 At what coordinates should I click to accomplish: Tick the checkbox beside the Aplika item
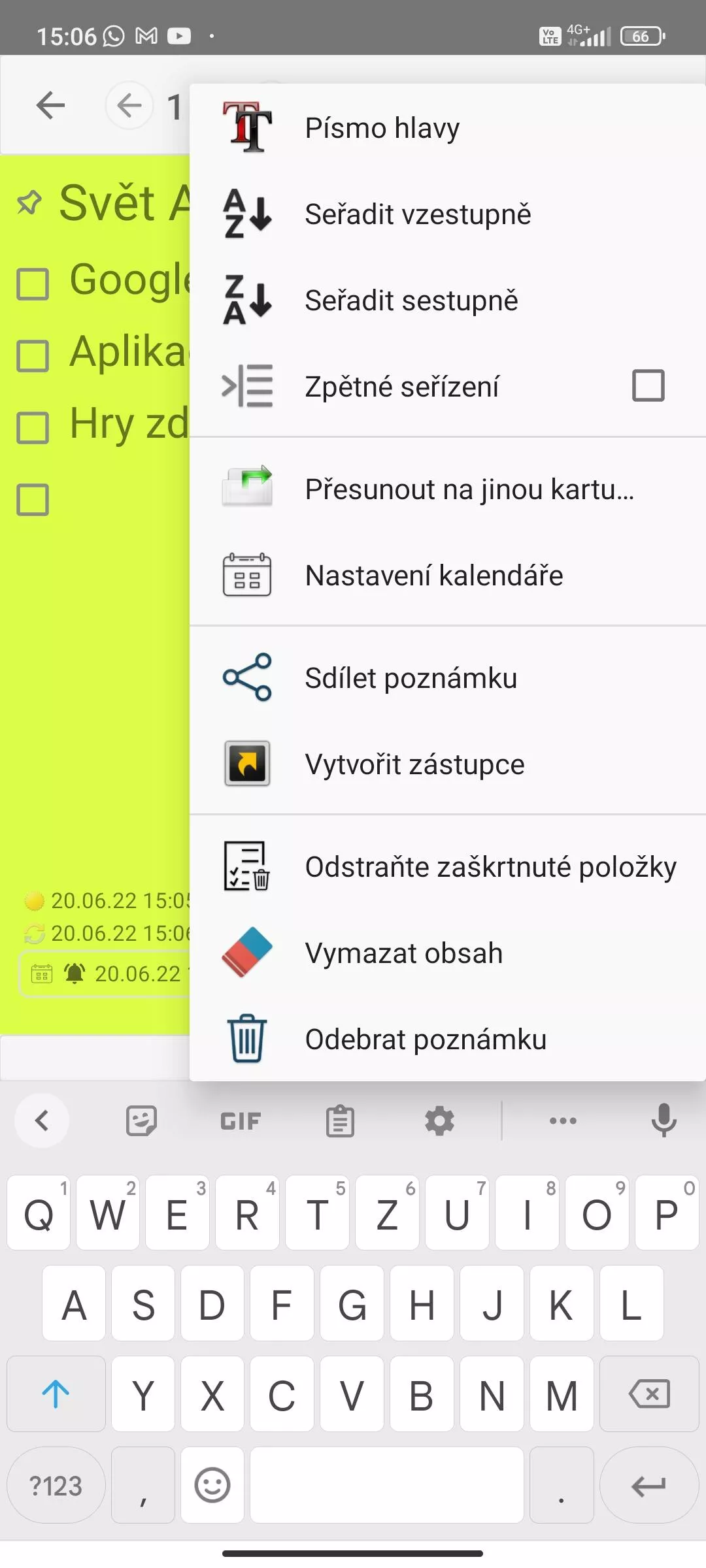coord(33,355)
